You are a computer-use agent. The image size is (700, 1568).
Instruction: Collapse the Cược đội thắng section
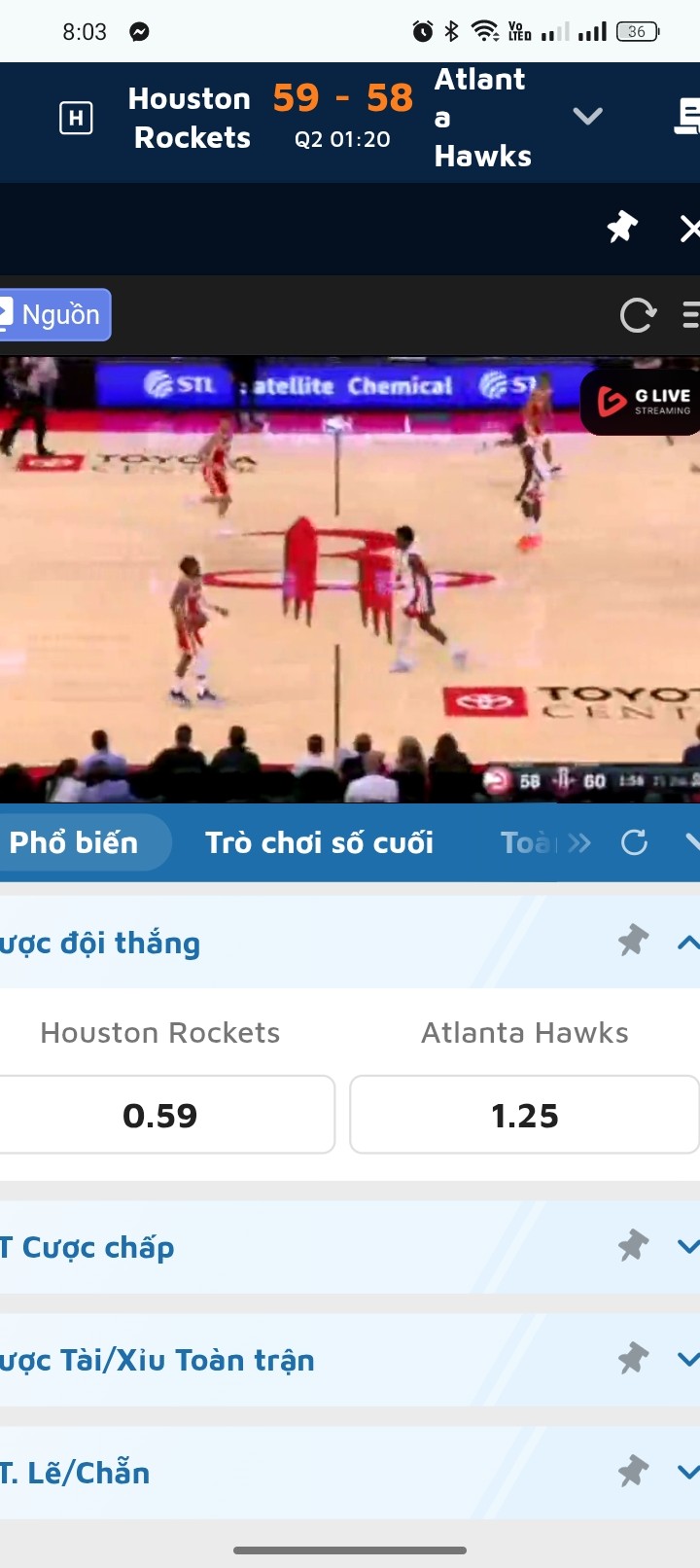(x=687, y=942)
